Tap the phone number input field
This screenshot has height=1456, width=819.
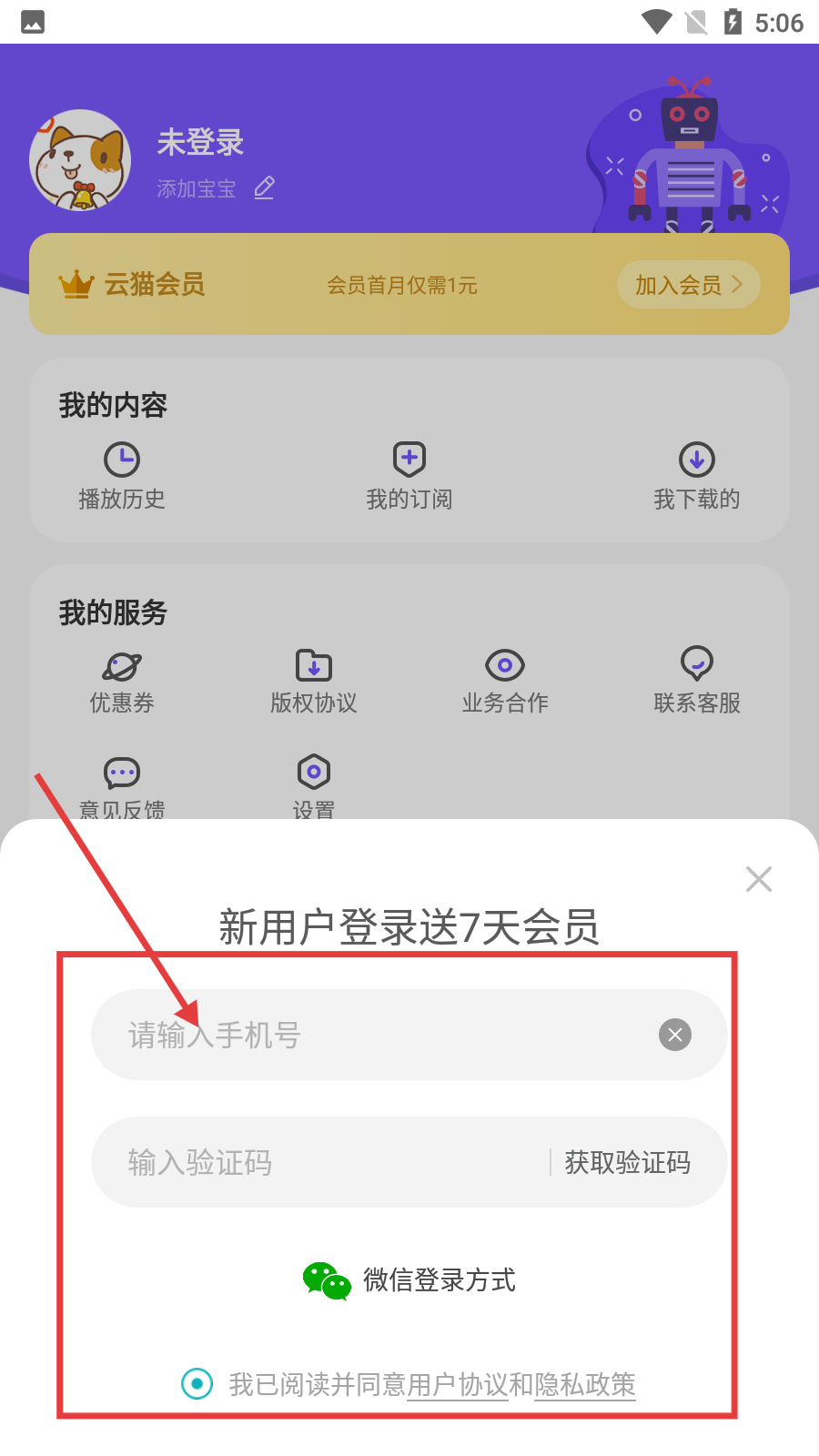(382, 1035)
